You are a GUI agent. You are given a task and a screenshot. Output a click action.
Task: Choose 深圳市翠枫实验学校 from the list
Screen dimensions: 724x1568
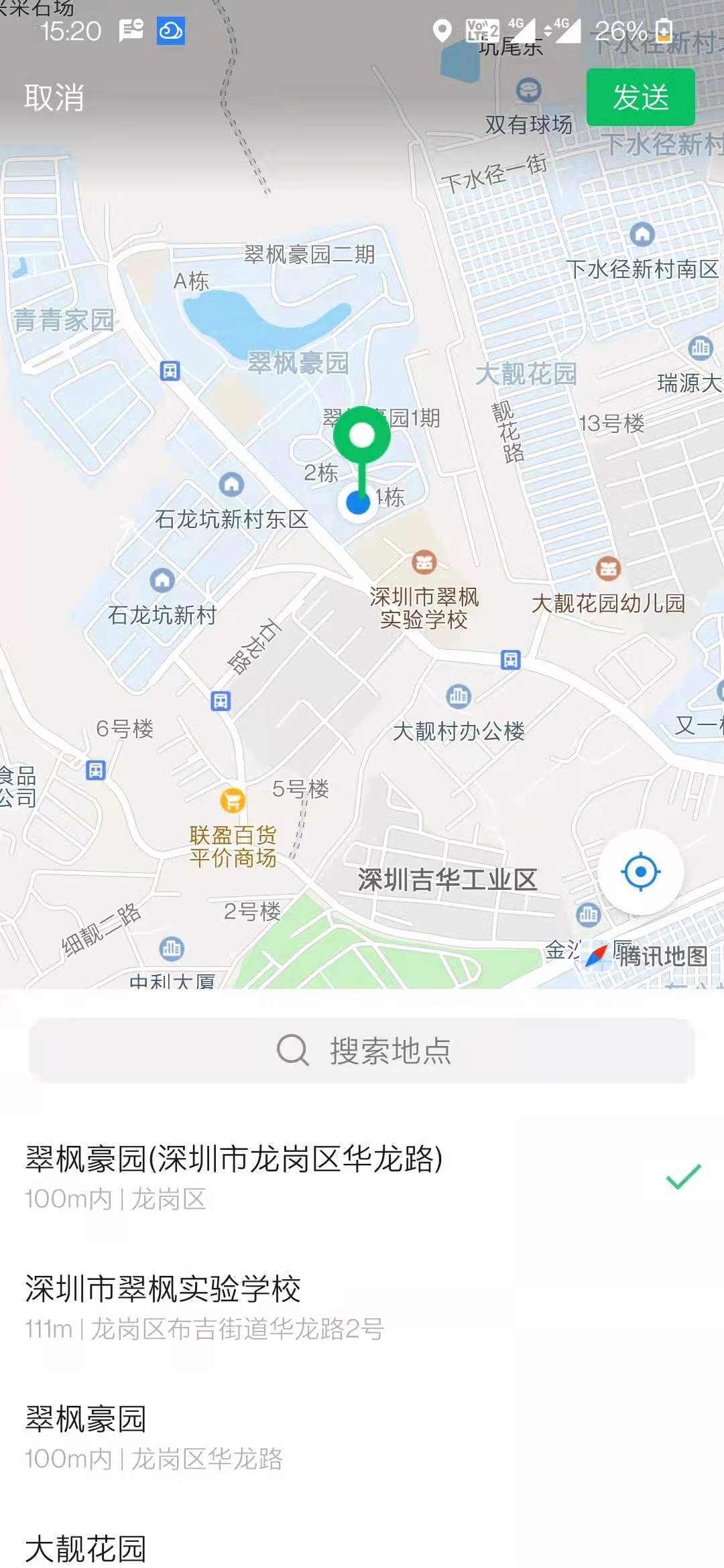click(362, 1307)
